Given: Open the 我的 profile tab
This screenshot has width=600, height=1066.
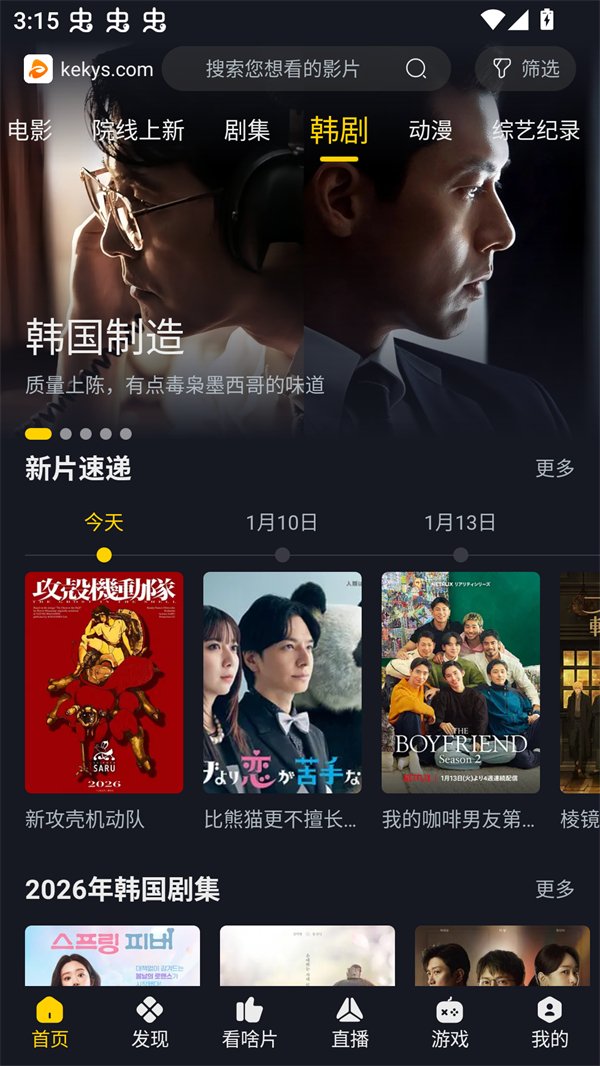Looking at the screenshot, I should click(549, 1022).
